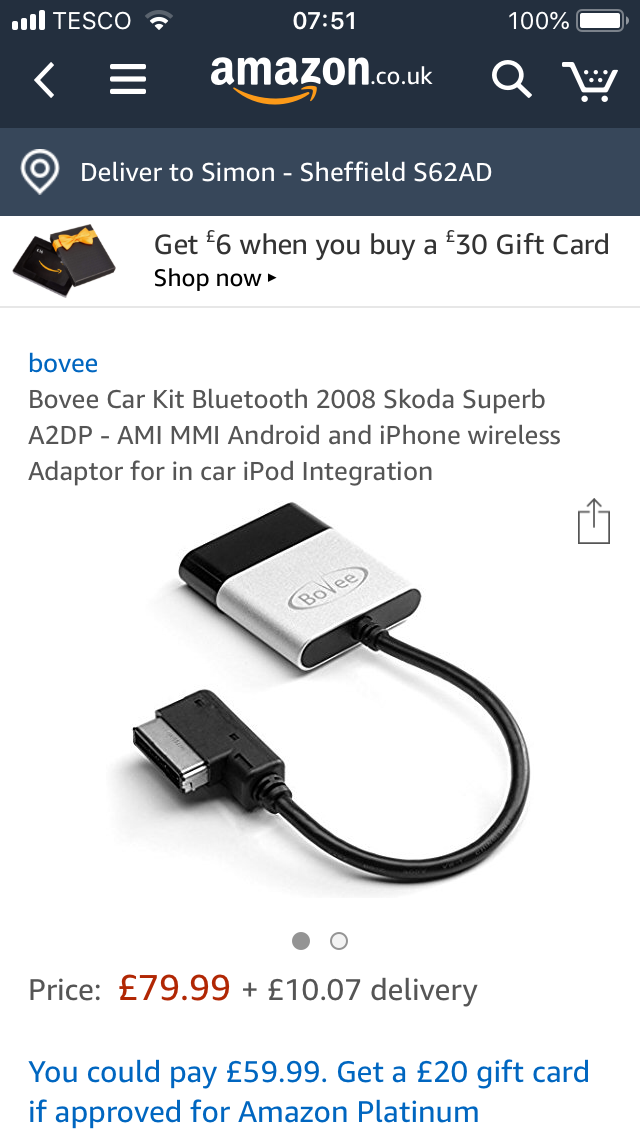Go back to the previous page
The image size is (640, 1136).
44,80
